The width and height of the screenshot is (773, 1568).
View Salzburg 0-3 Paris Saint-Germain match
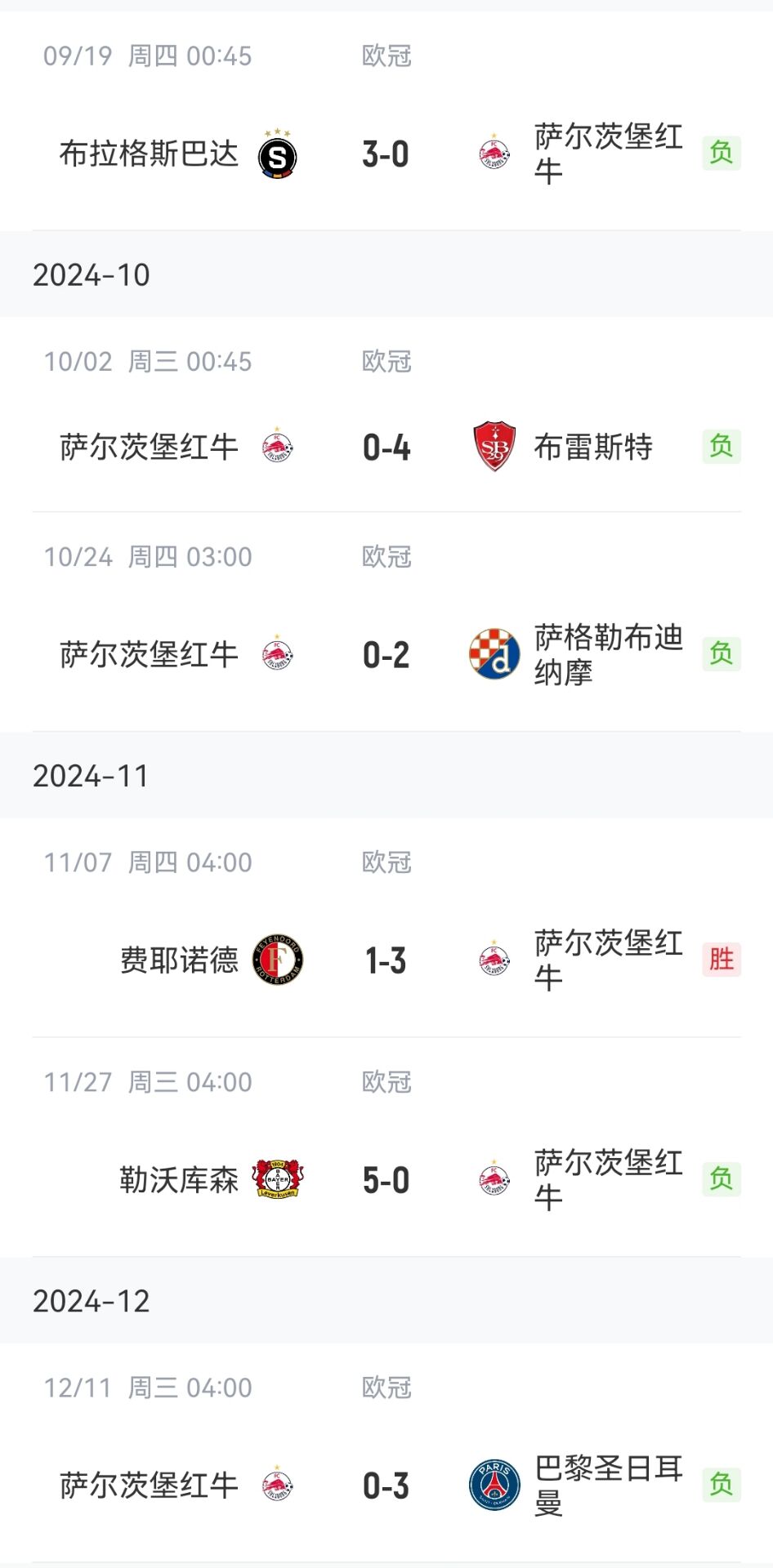tap(386, 1486)
